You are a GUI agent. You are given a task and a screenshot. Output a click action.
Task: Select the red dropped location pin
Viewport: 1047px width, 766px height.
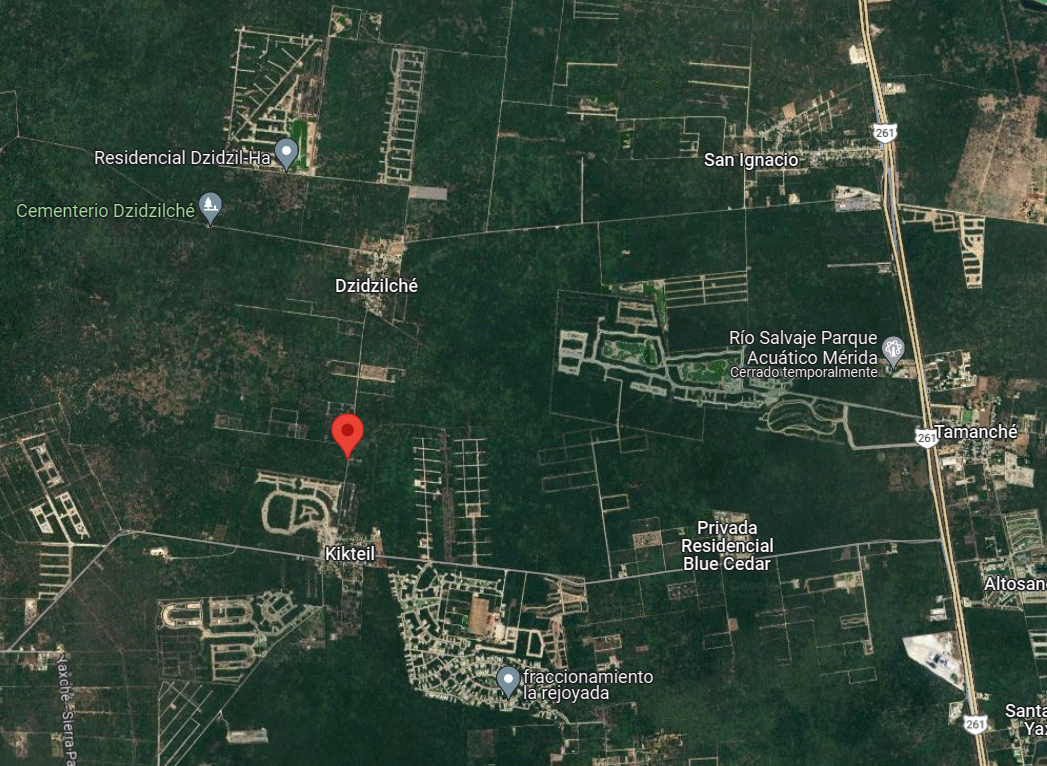pos(347,433)
